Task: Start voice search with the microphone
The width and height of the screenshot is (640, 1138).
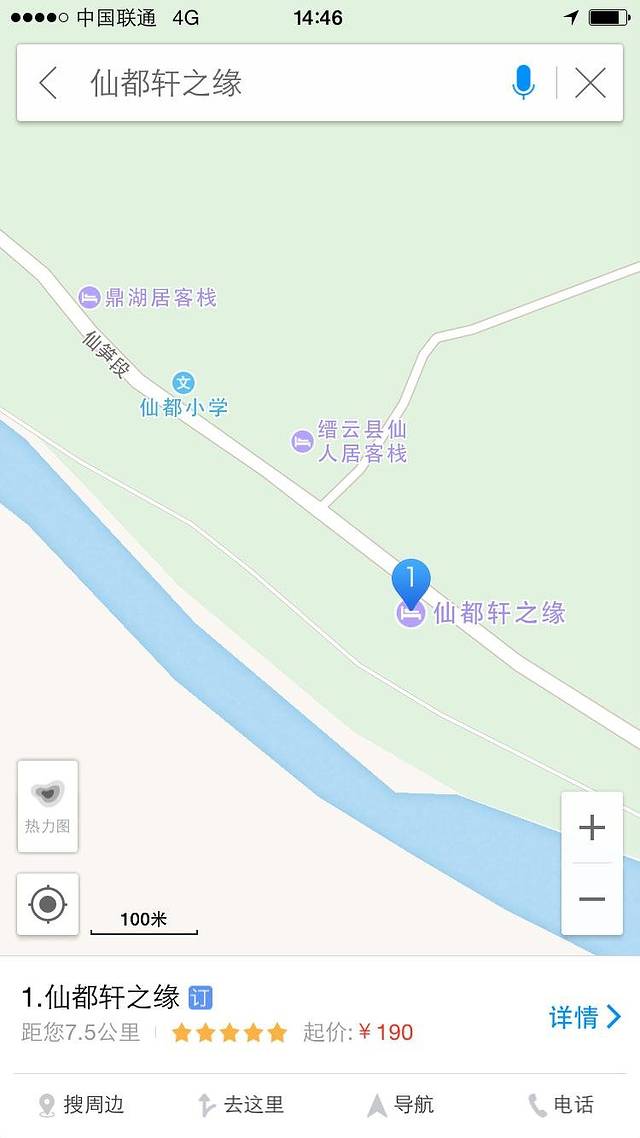Action: coord(523,83)
